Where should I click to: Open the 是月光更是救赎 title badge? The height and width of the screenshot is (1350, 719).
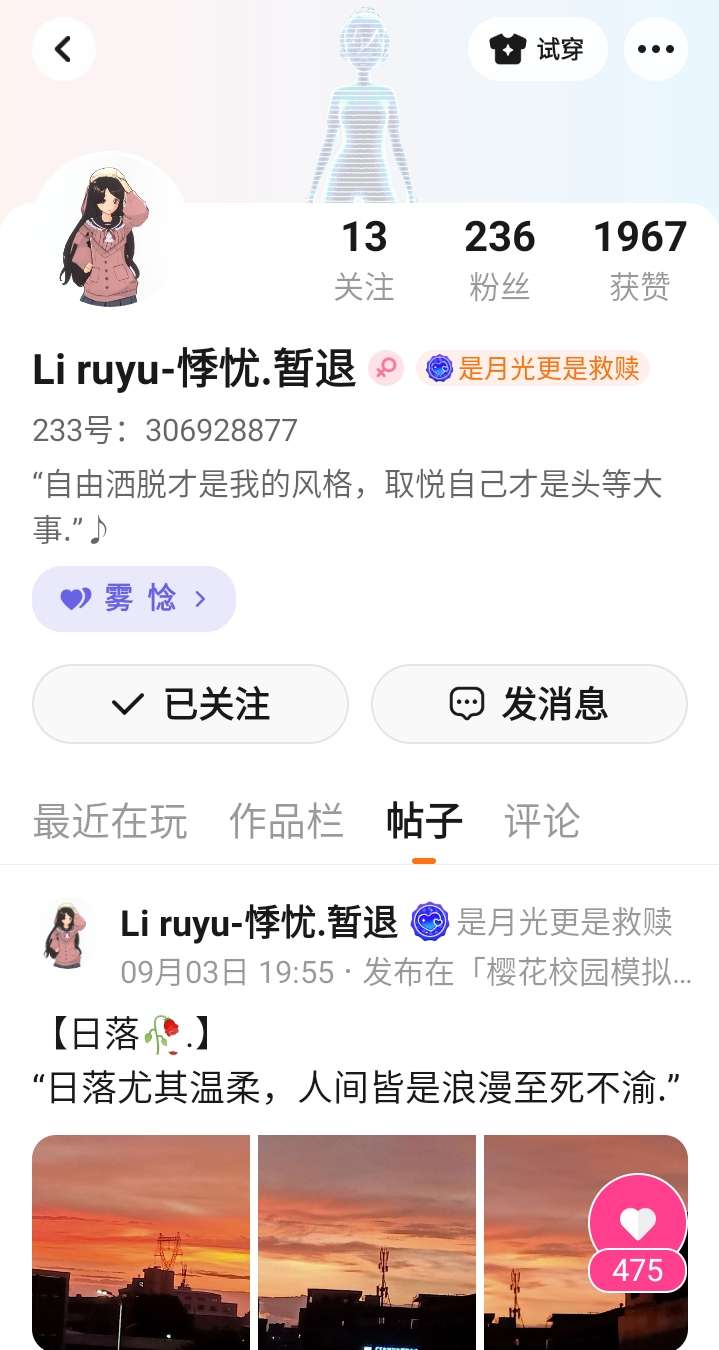(534, 368)
